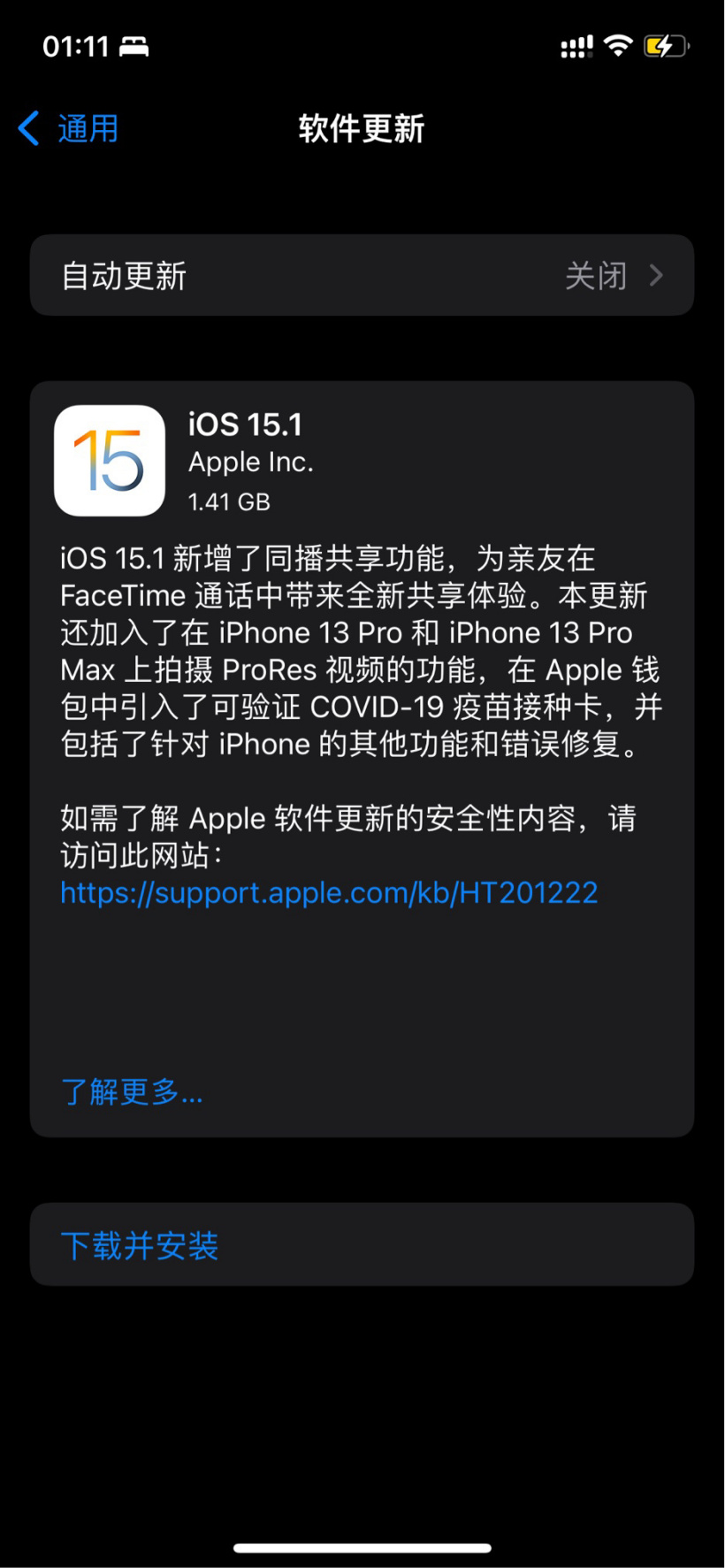Screen dimensions: 725x1568
Task: Go back to 通用 settings
Action: pos(69,129)
